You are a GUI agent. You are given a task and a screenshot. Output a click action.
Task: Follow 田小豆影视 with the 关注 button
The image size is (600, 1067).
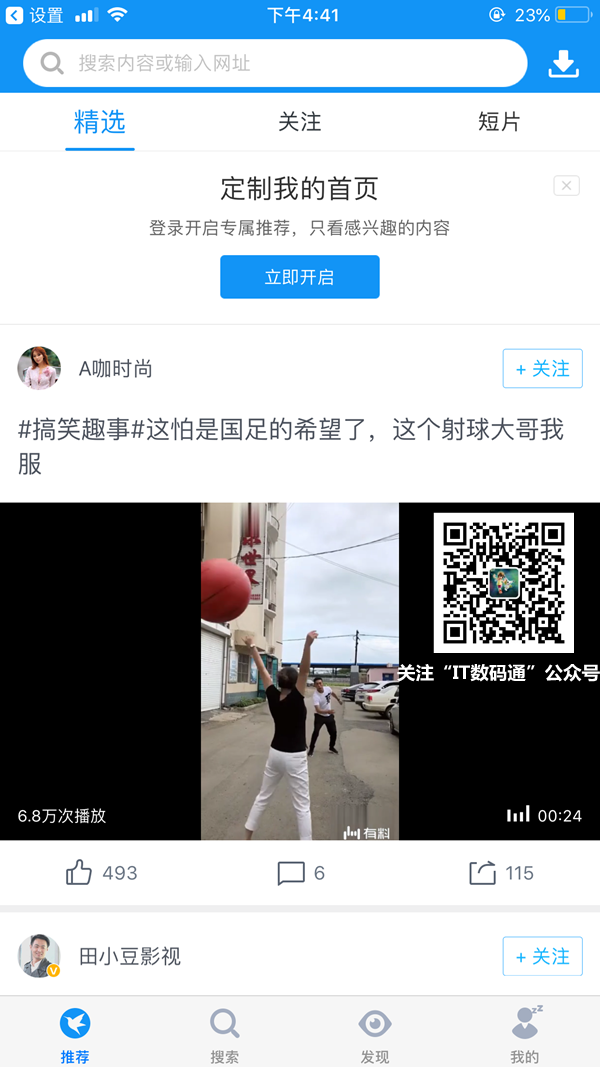tap(542, 957)
